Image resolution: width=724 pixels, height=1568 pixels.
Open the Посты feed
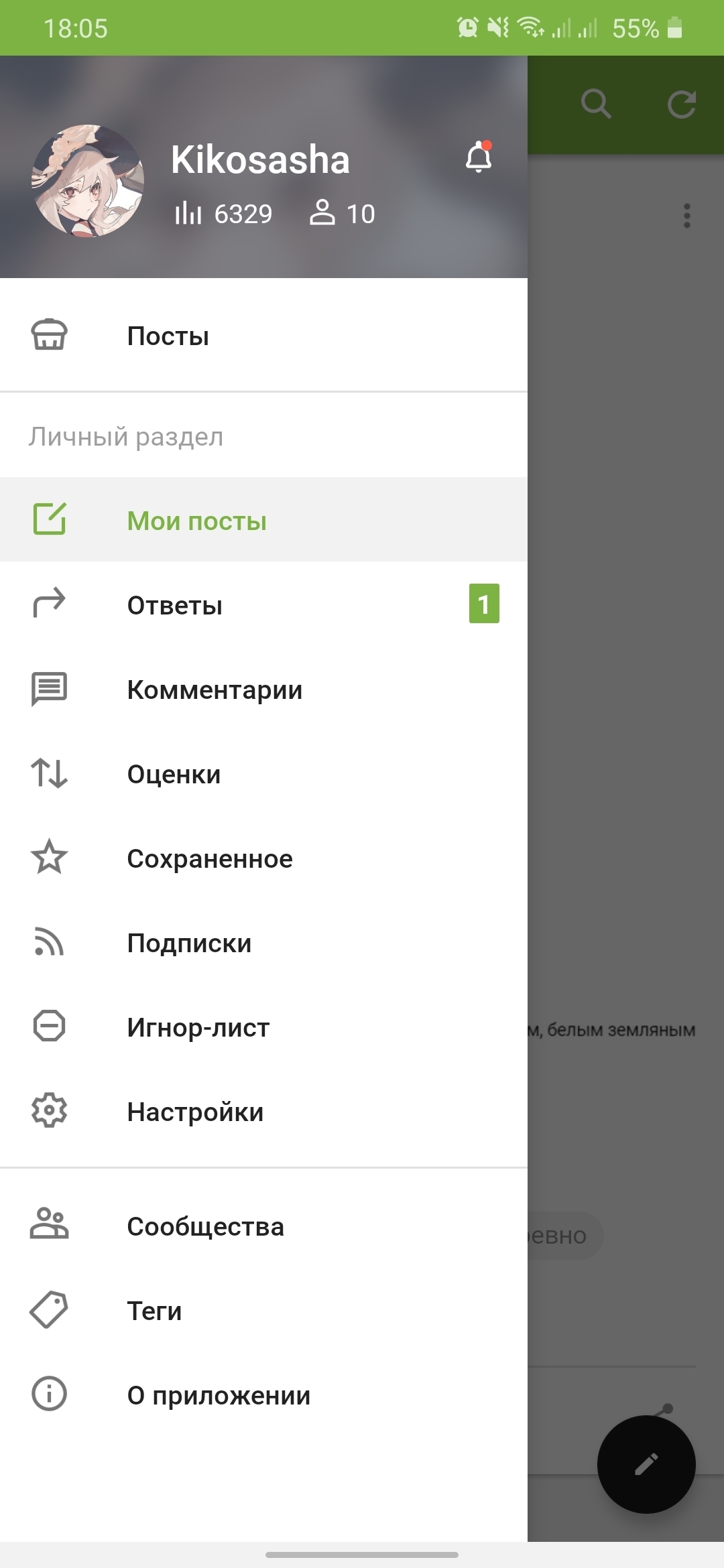click(x=263, y=336)
